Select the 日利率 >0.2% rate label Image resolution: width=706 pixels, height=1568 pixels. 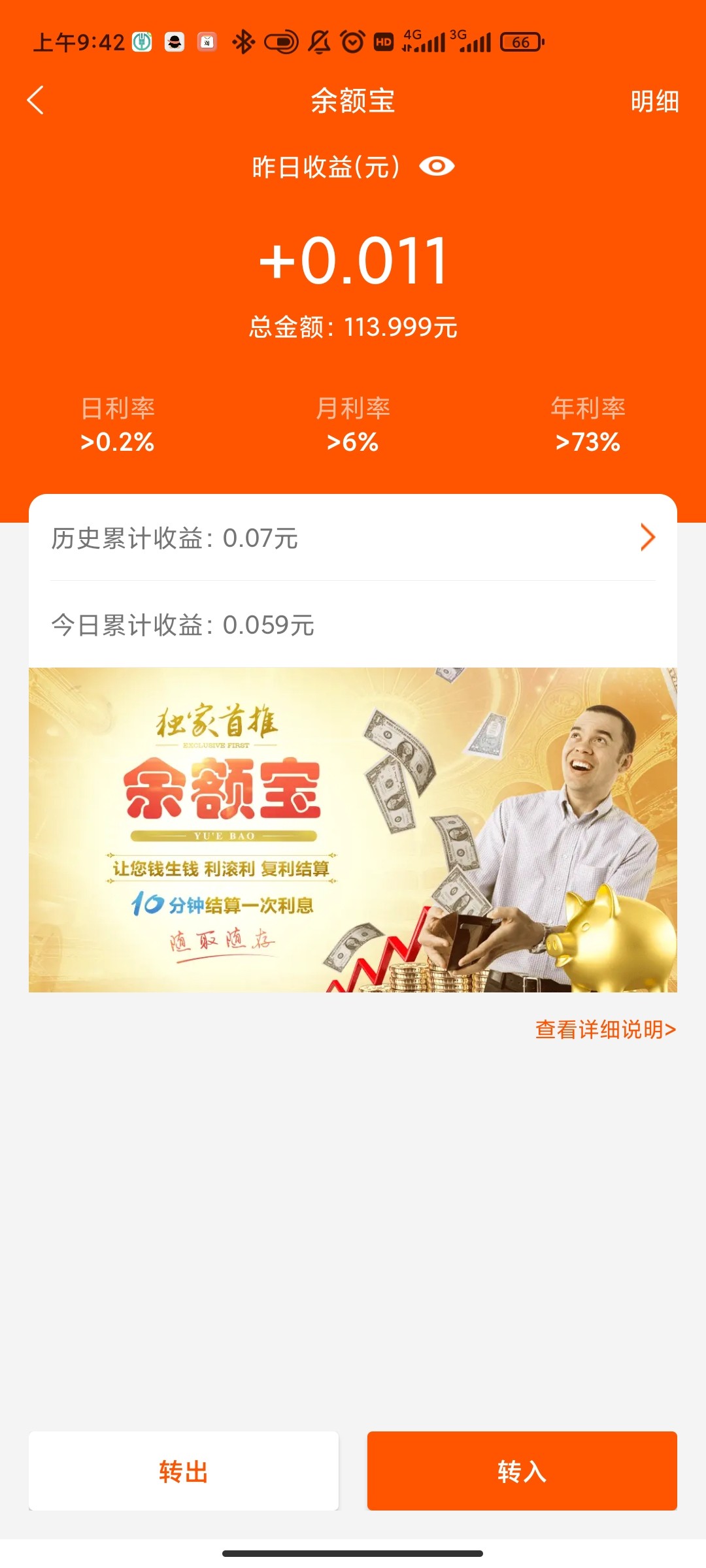coord(118,425)
